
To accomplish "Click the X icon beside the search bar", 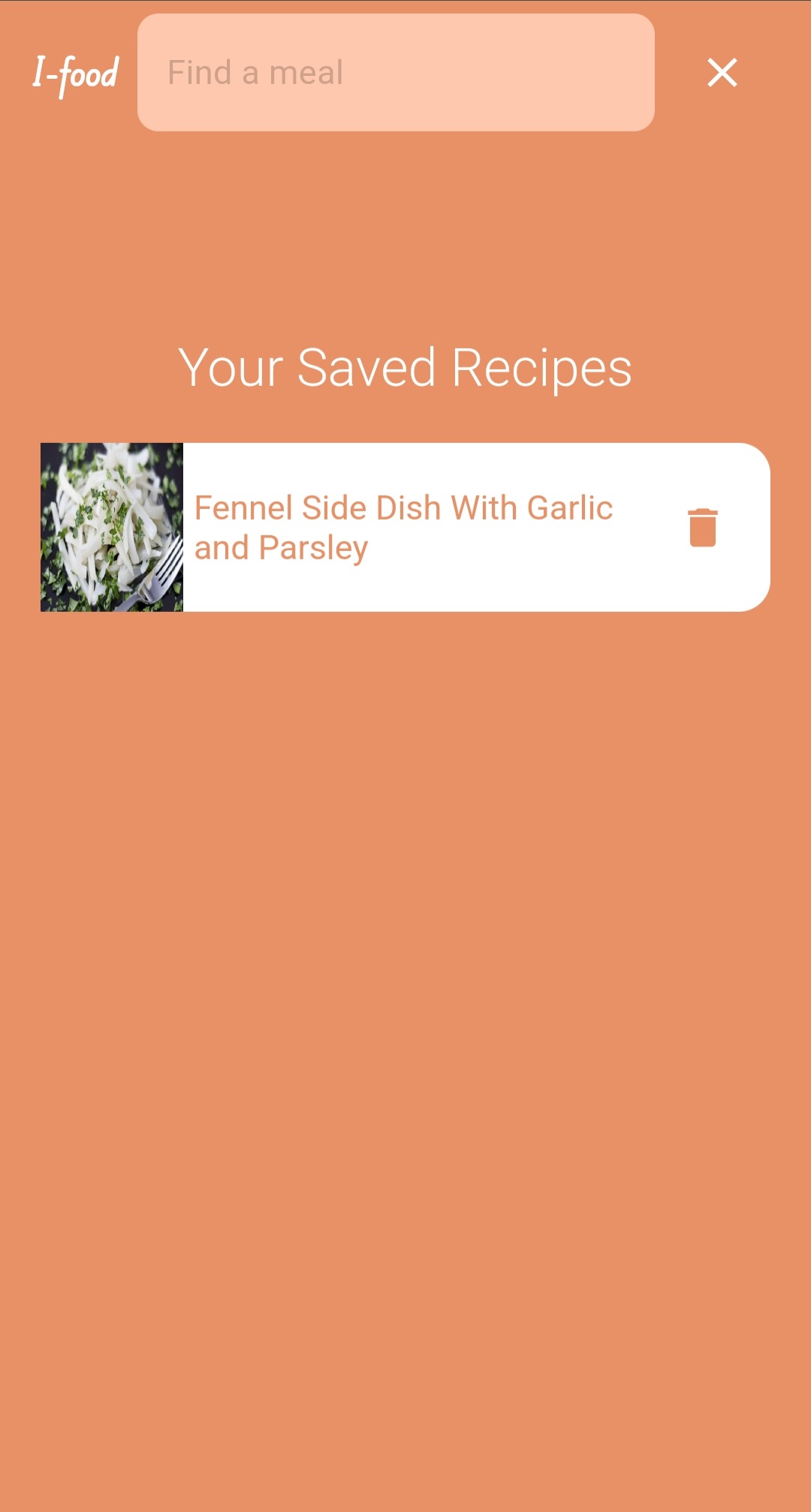I will pos(722,73).
